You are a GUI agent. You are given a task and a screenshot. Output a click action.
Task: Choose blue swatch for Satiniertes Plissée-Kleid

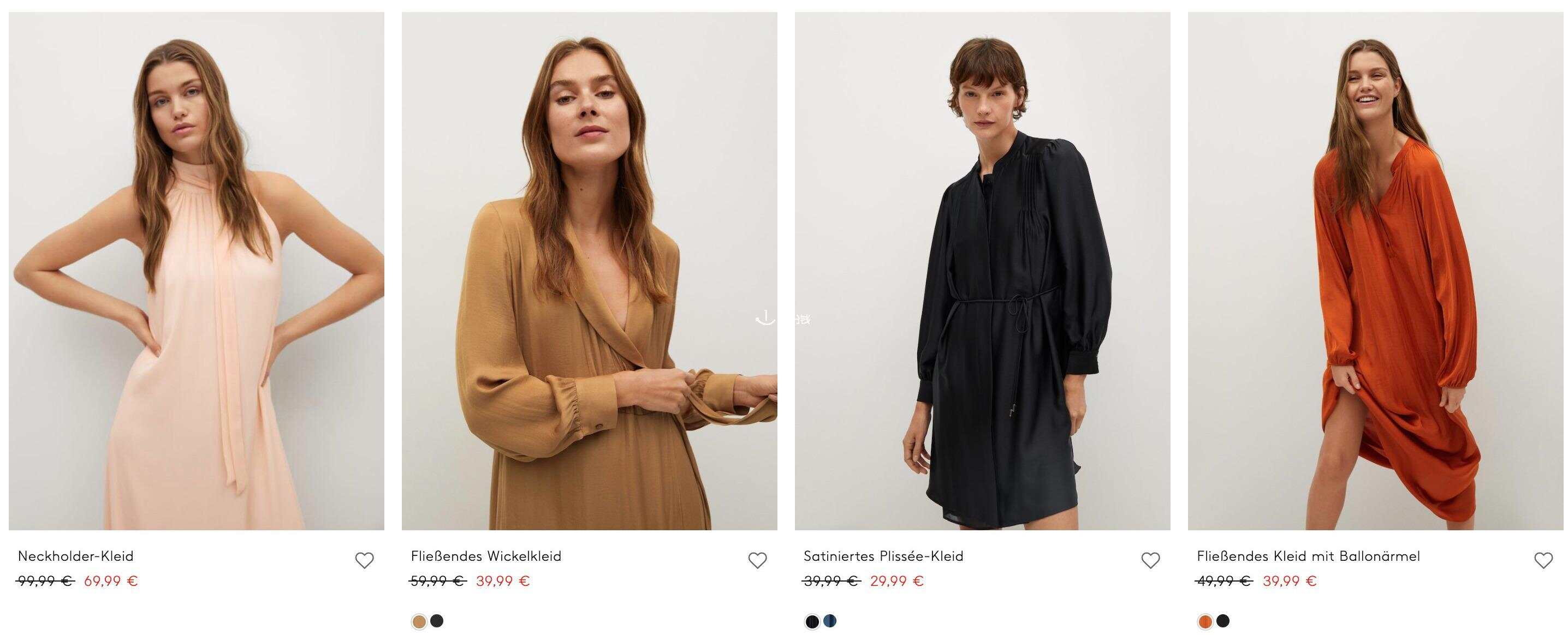point(830,621)
